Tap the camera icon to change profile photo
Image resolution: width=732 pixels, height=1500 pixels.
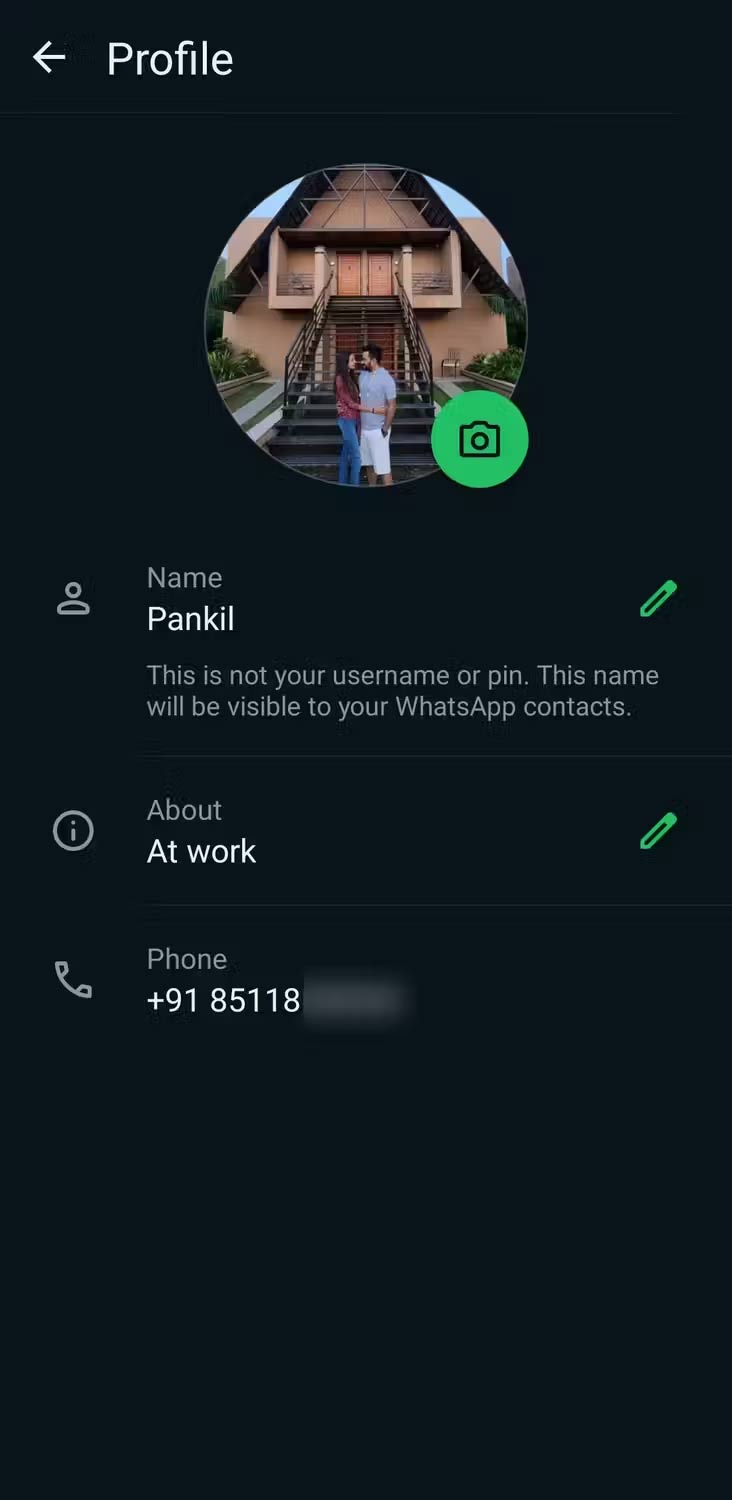pyautogui.click(x=479, y=438)
